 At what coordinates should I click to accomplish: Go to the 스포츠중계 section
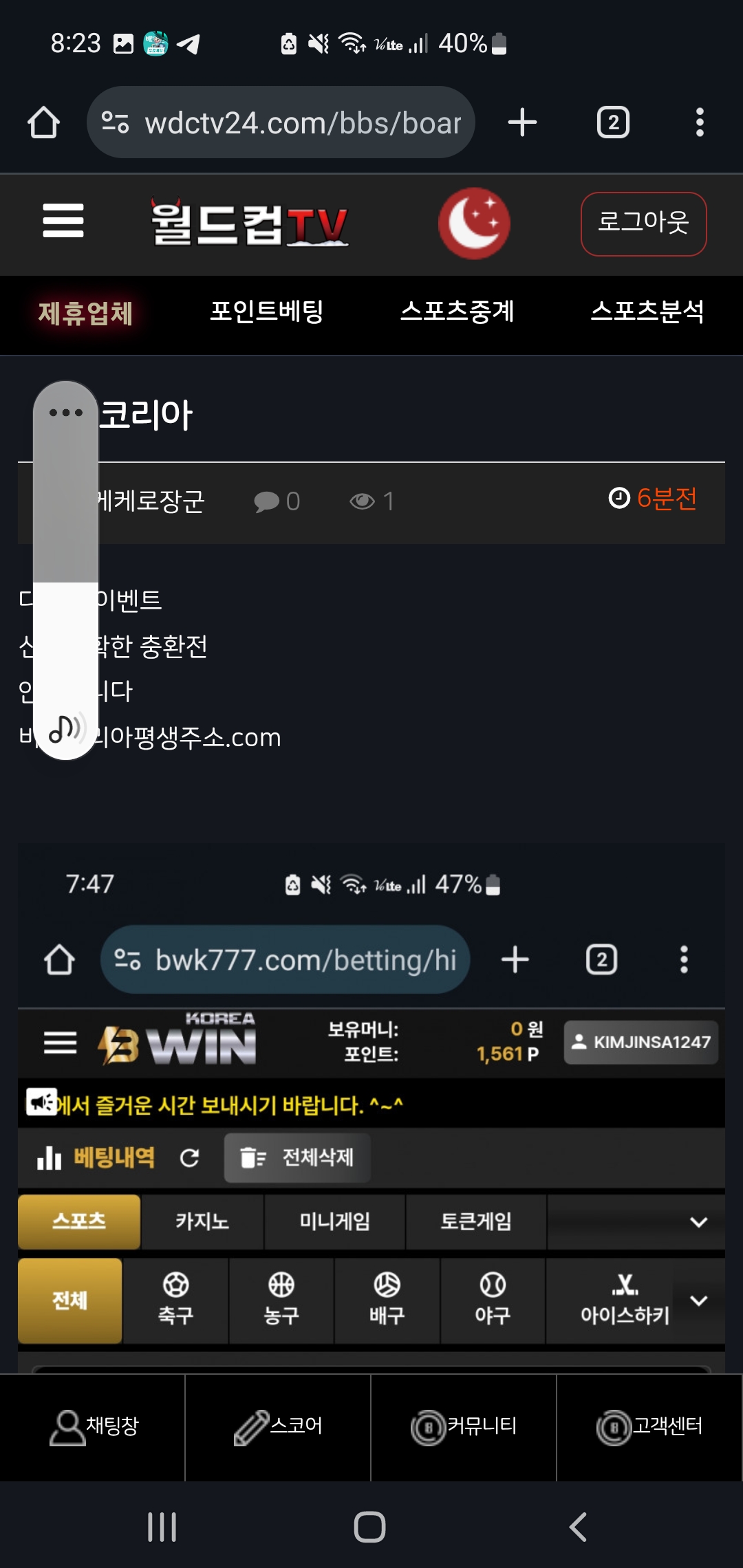457,312
